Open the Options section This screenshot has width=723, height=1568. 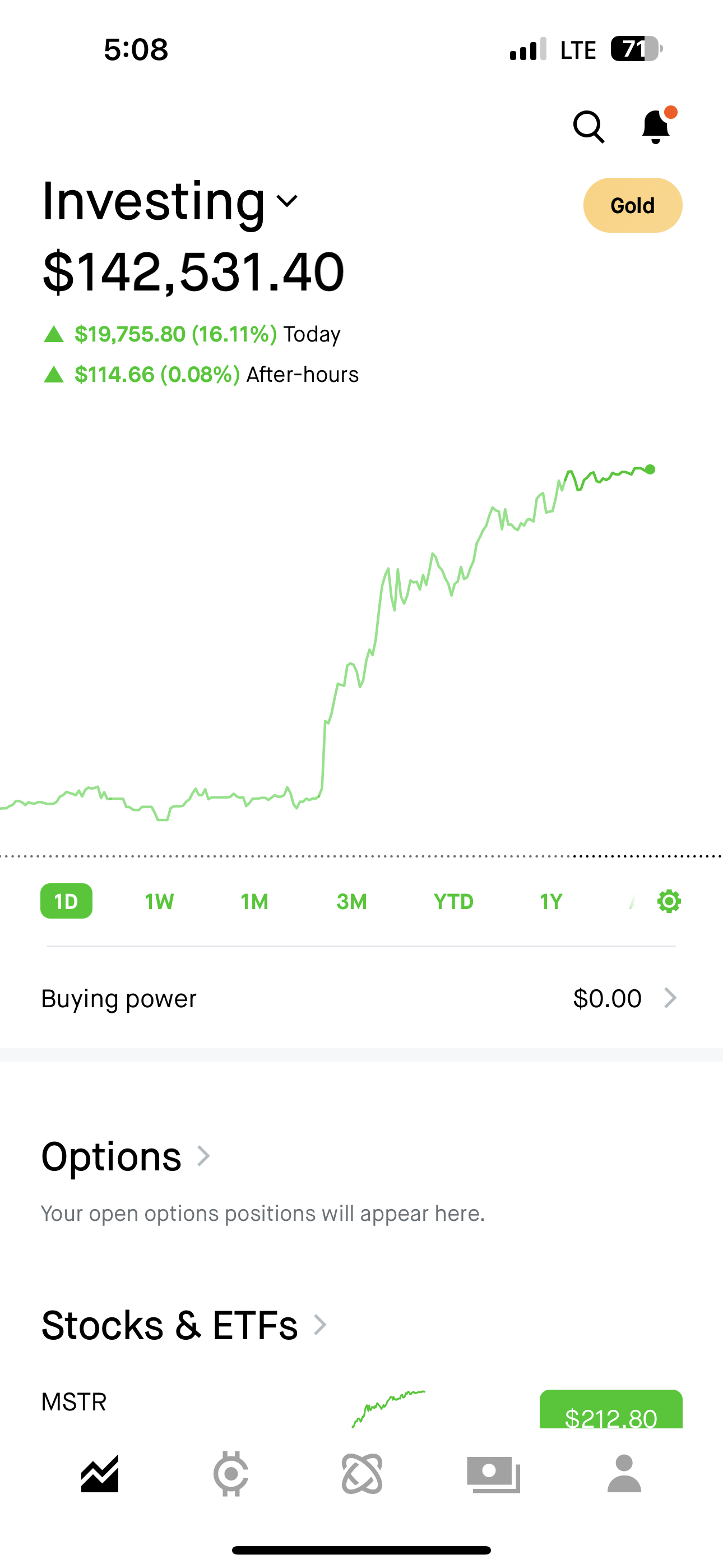[x=126, y=1156]
